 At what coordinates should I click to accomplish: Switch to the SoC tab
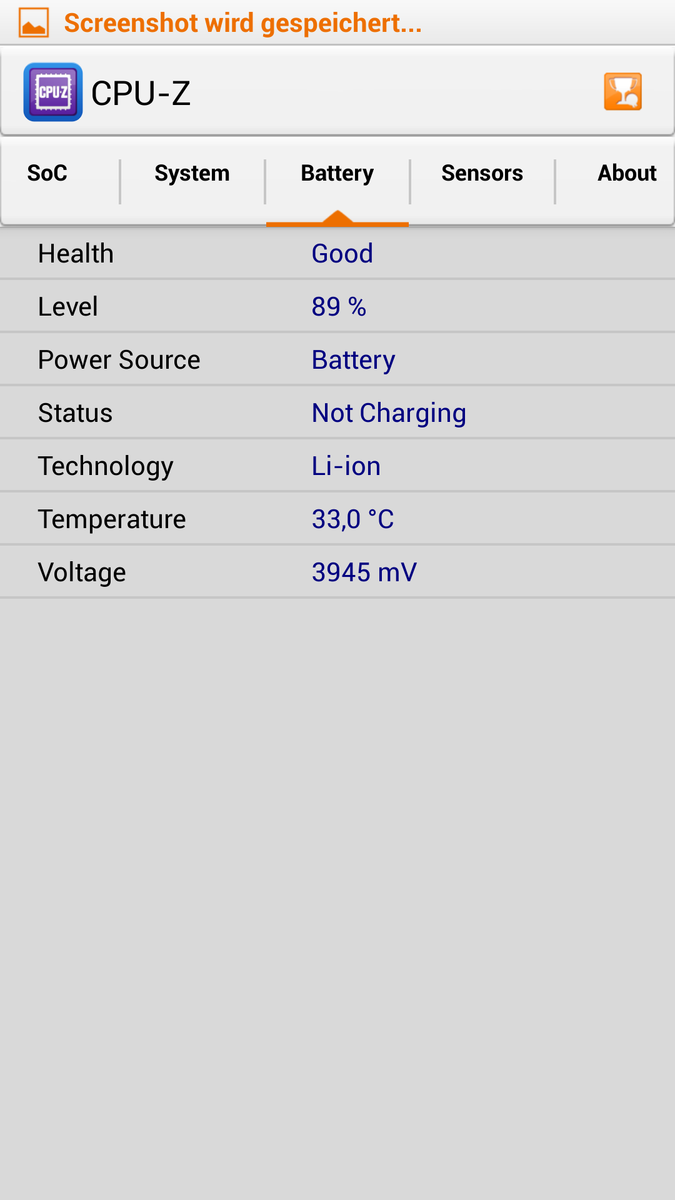coord(48,174)
